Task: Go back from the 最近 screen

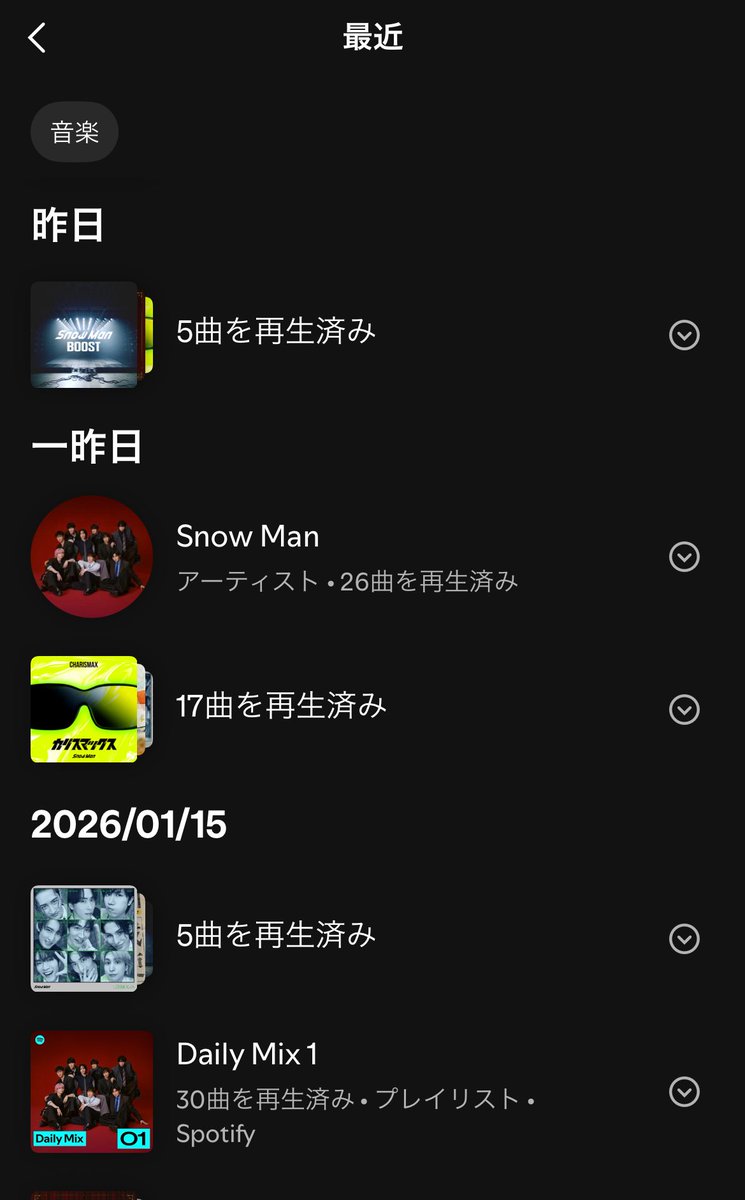Action: pos(37,39)
